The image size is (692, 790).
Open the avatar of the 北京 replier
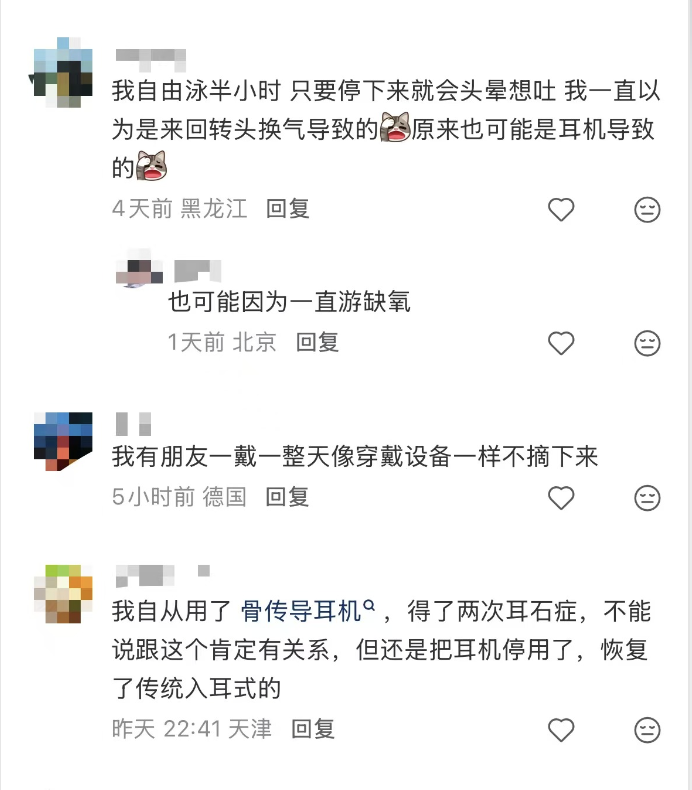coord(137,272)
